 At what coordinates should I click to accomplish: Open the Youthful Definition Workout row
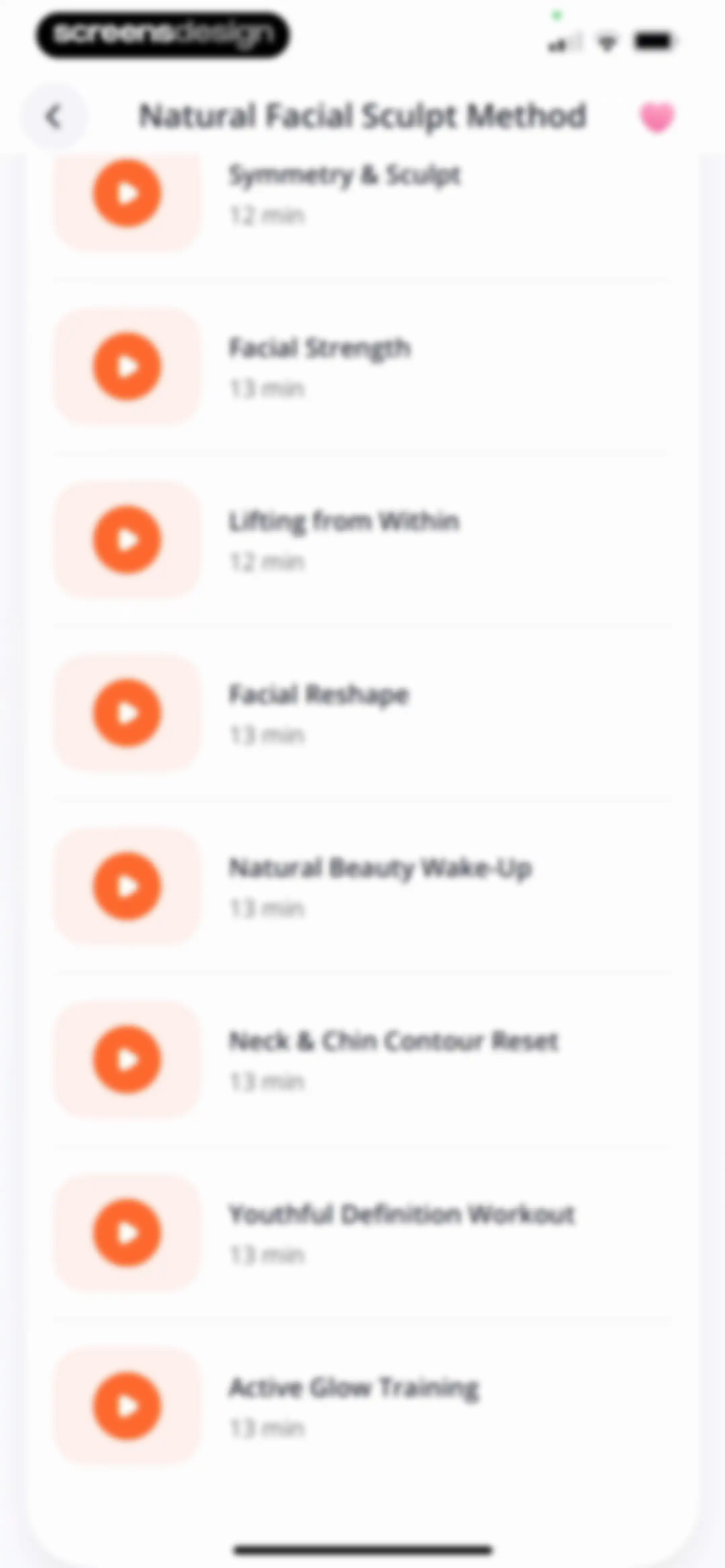(x=363, y=1233)
